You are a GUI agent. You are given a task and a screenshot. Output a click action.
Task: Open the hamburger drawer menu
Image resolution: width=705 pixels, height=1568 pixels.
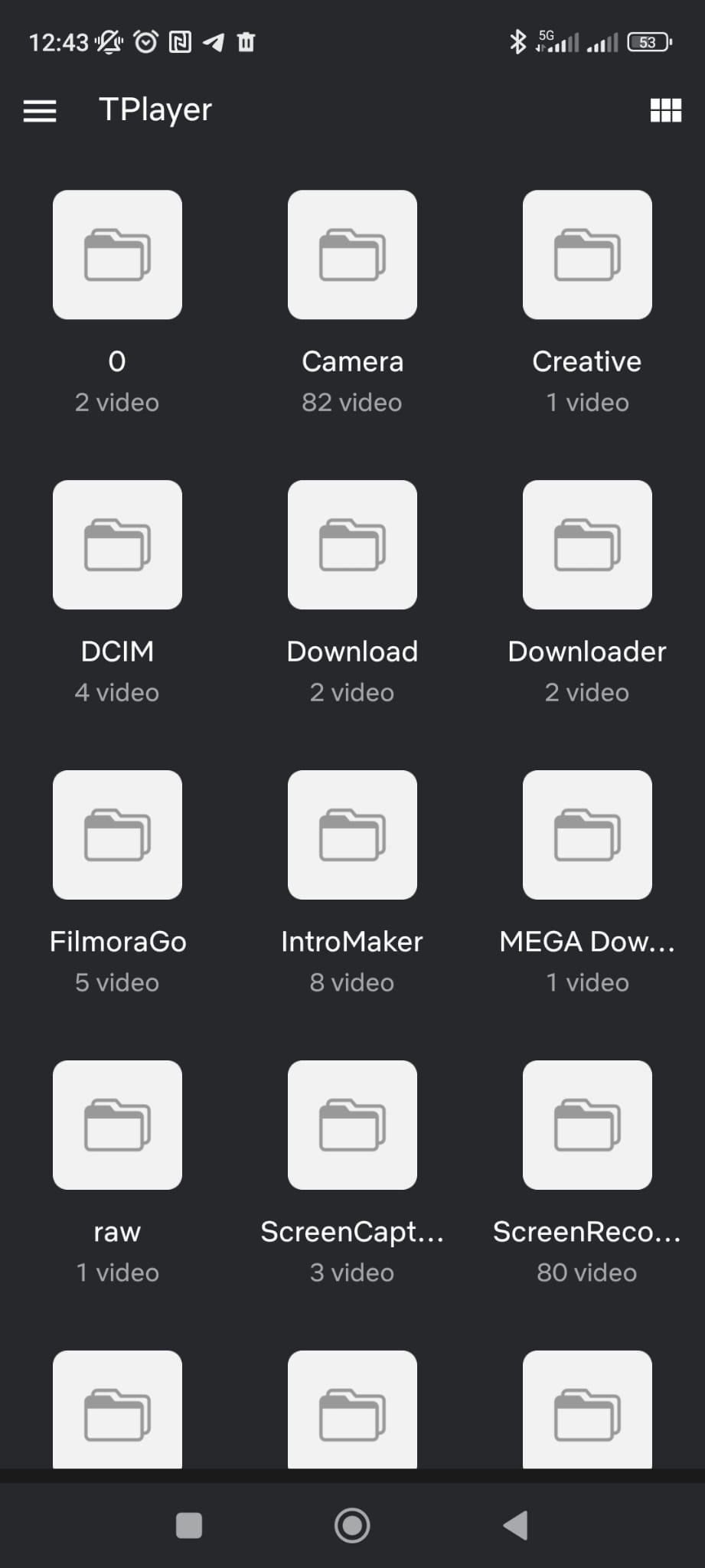(40, 111)
